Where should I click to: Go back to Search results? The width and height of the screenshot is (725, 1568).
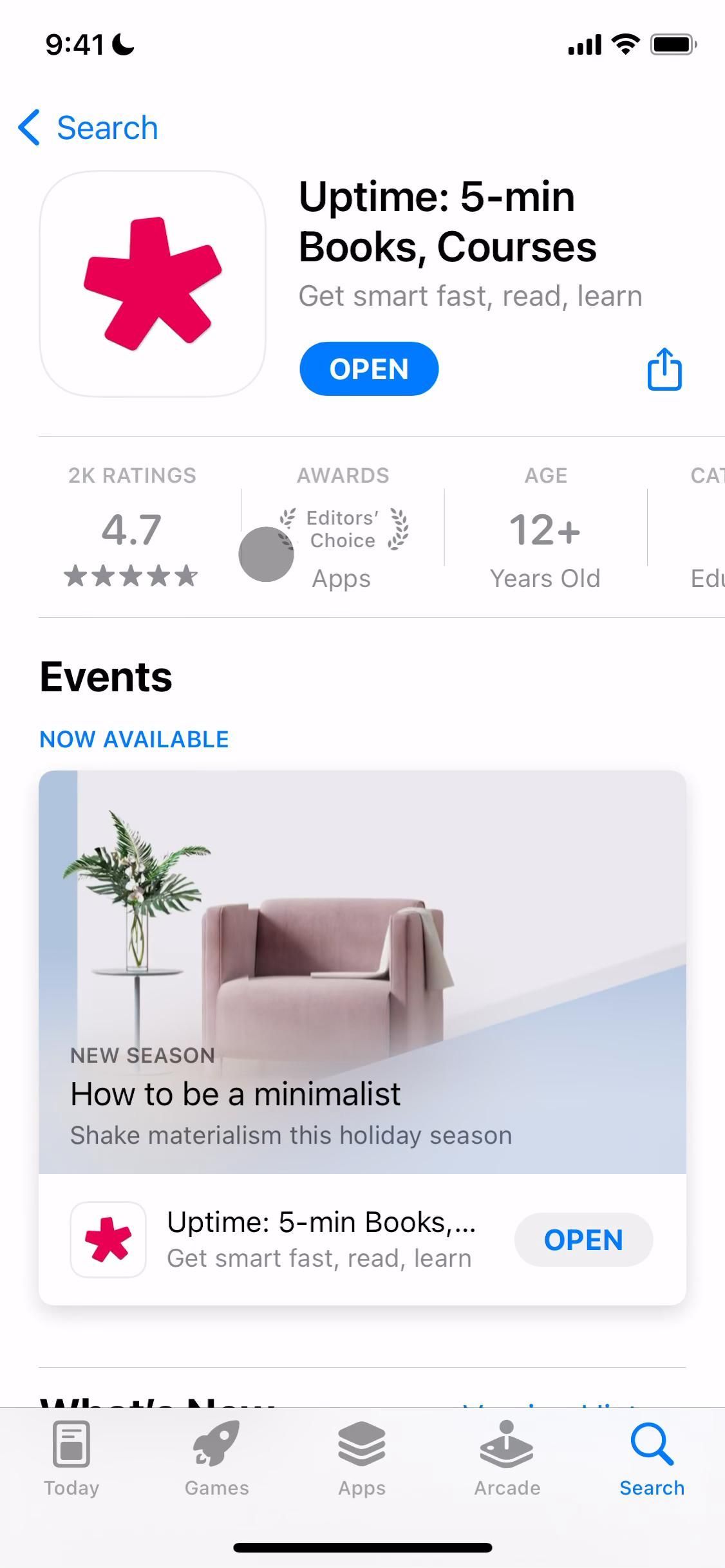point(89,127)
